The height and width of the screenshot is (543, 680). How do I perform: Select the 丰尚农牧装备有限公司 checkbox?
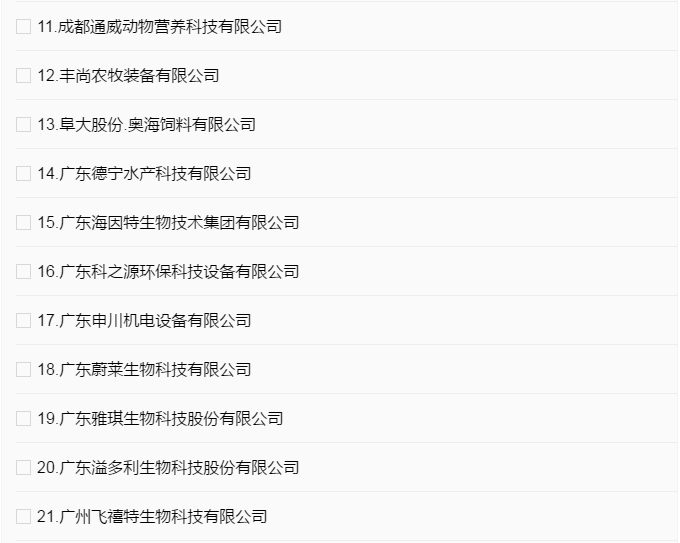pos(23,76)
